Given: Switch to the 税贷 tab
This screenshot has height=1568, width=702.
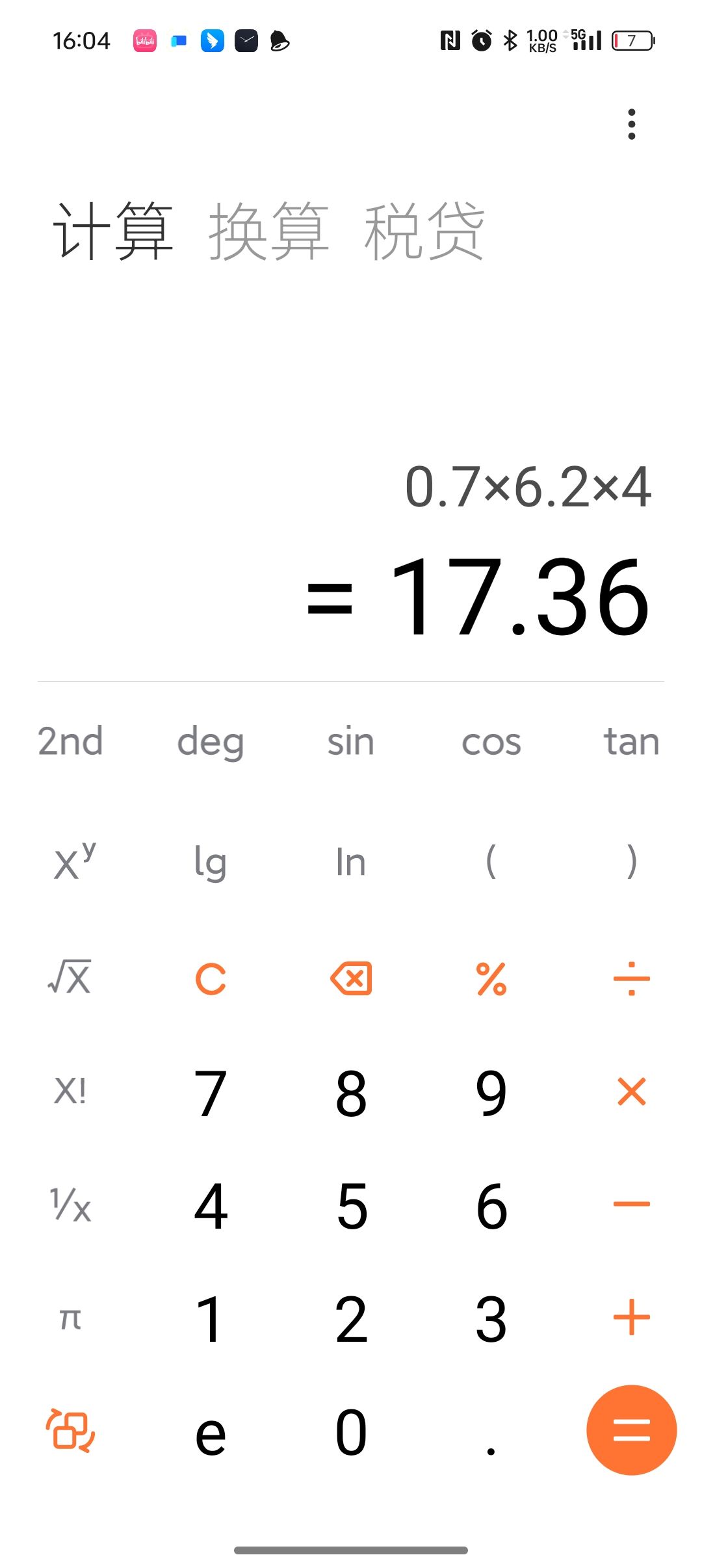Looking at the screenshot, I should point(424,232).
